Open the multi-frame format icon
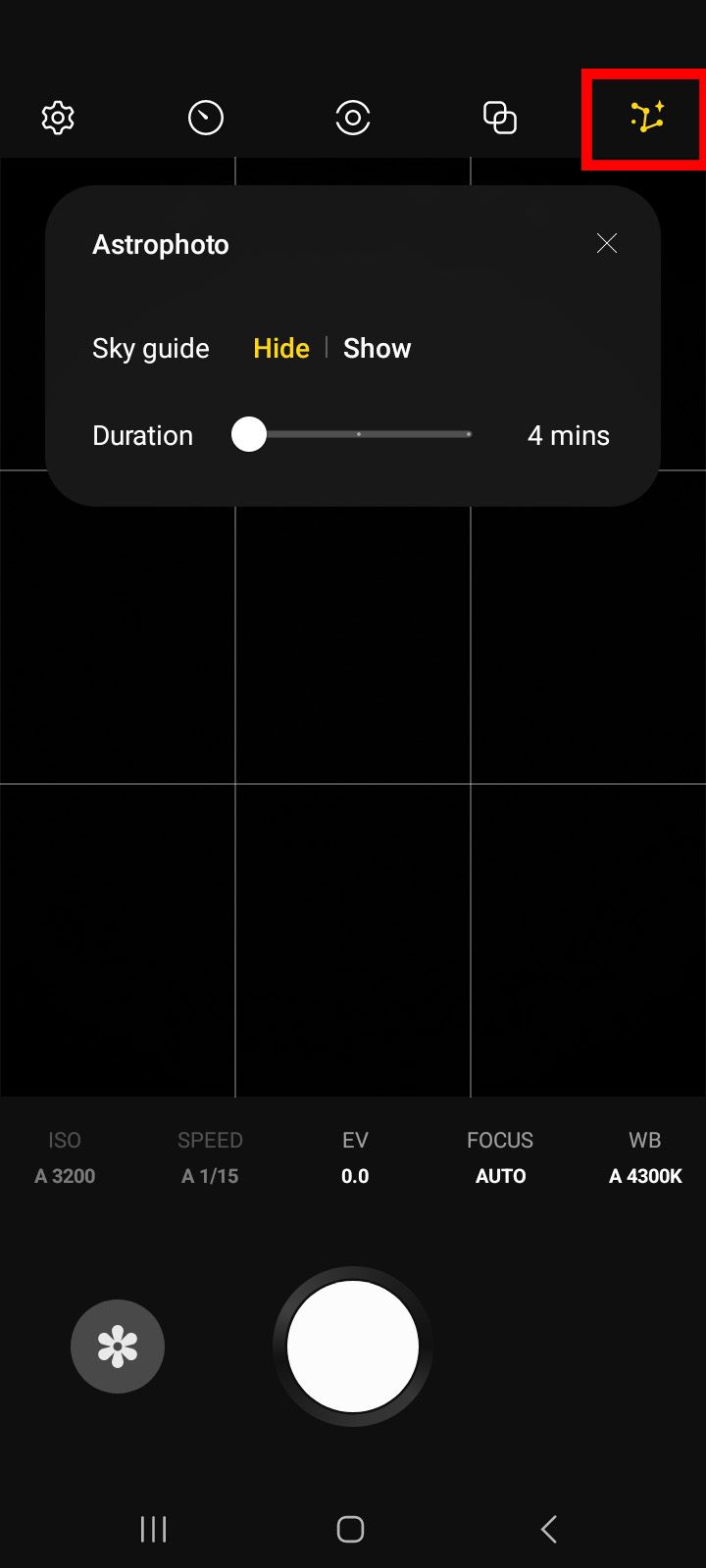This screenshot has width=706, height=1568. tap(499, 117)
